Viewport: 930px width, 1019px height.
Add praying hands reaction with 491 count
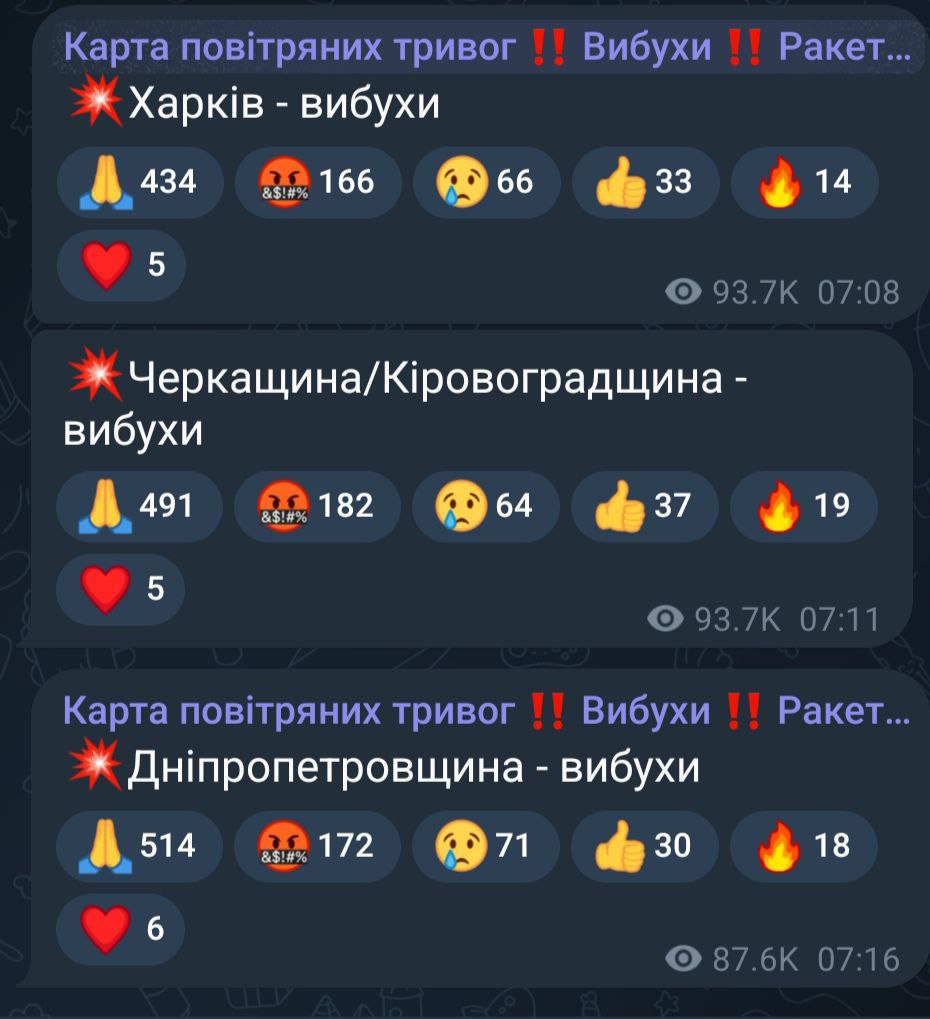tap(141, 506)
